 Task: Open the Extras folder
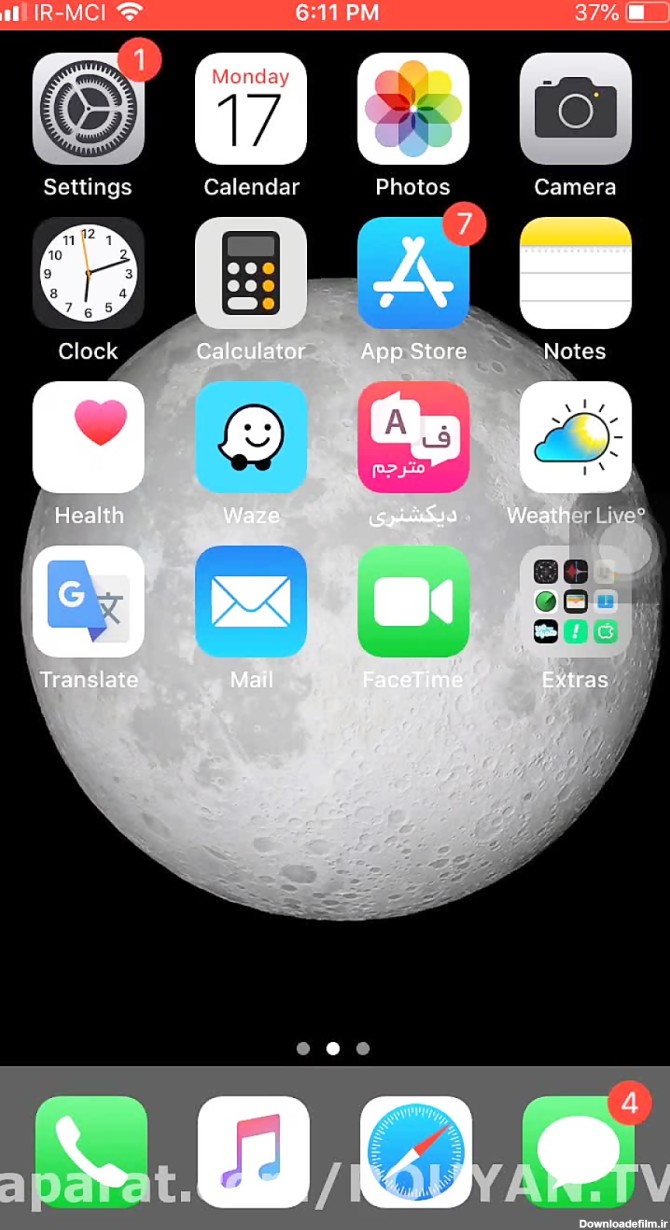[x=576, y=601]
